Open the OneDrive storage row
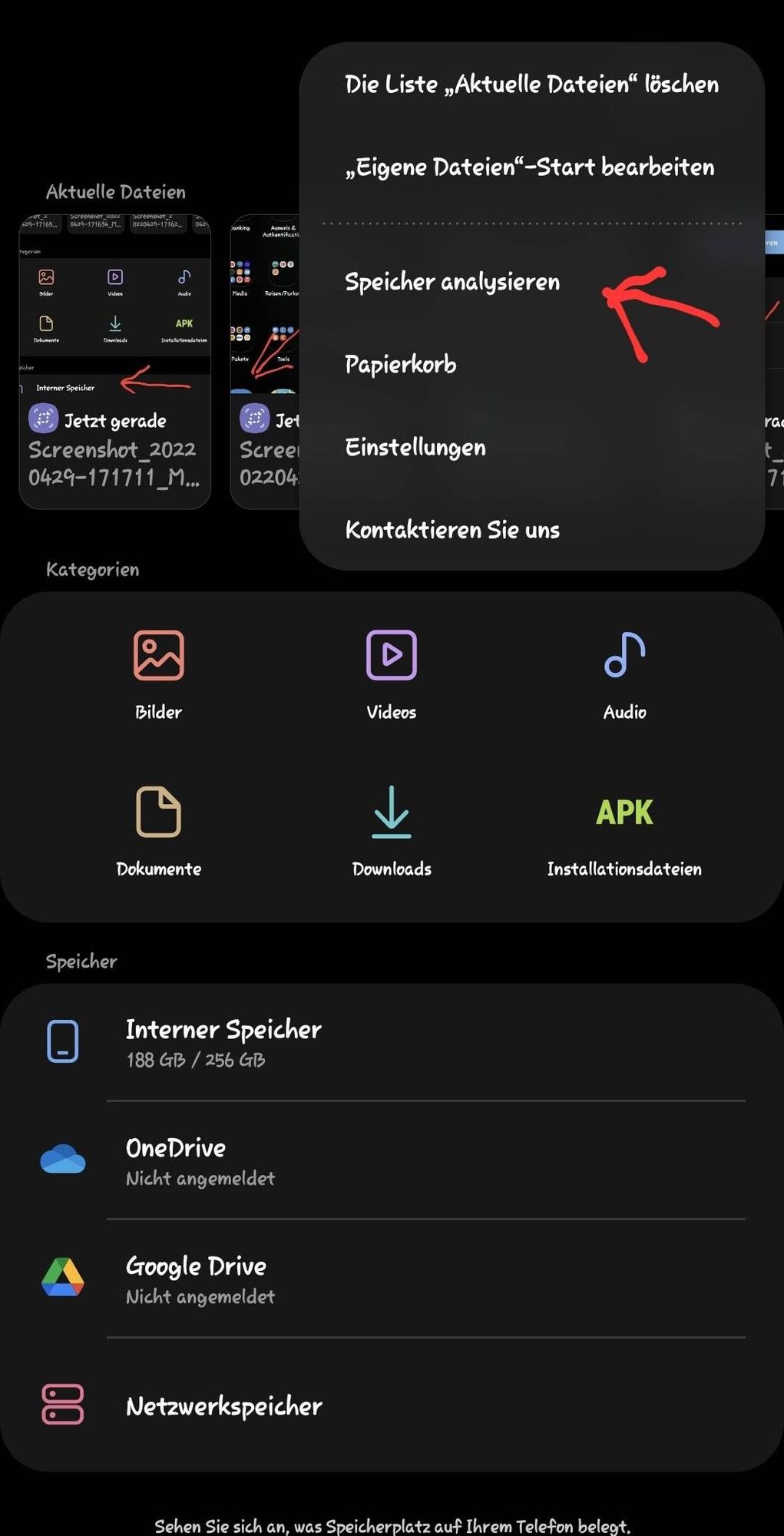Viewport: 784px width, 1536px height. click(392, 1160)
